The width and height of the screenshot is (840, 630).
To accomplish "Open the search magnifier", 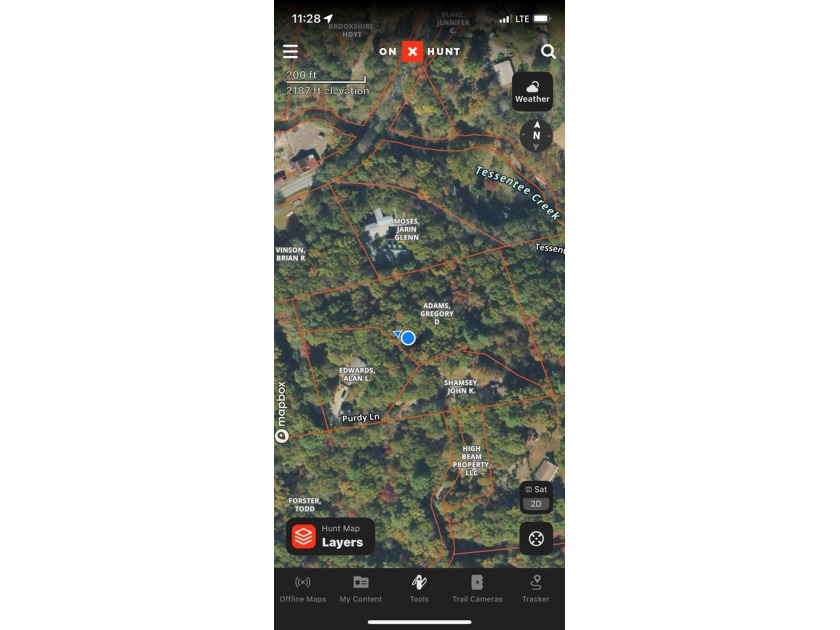I will point(548,52).
